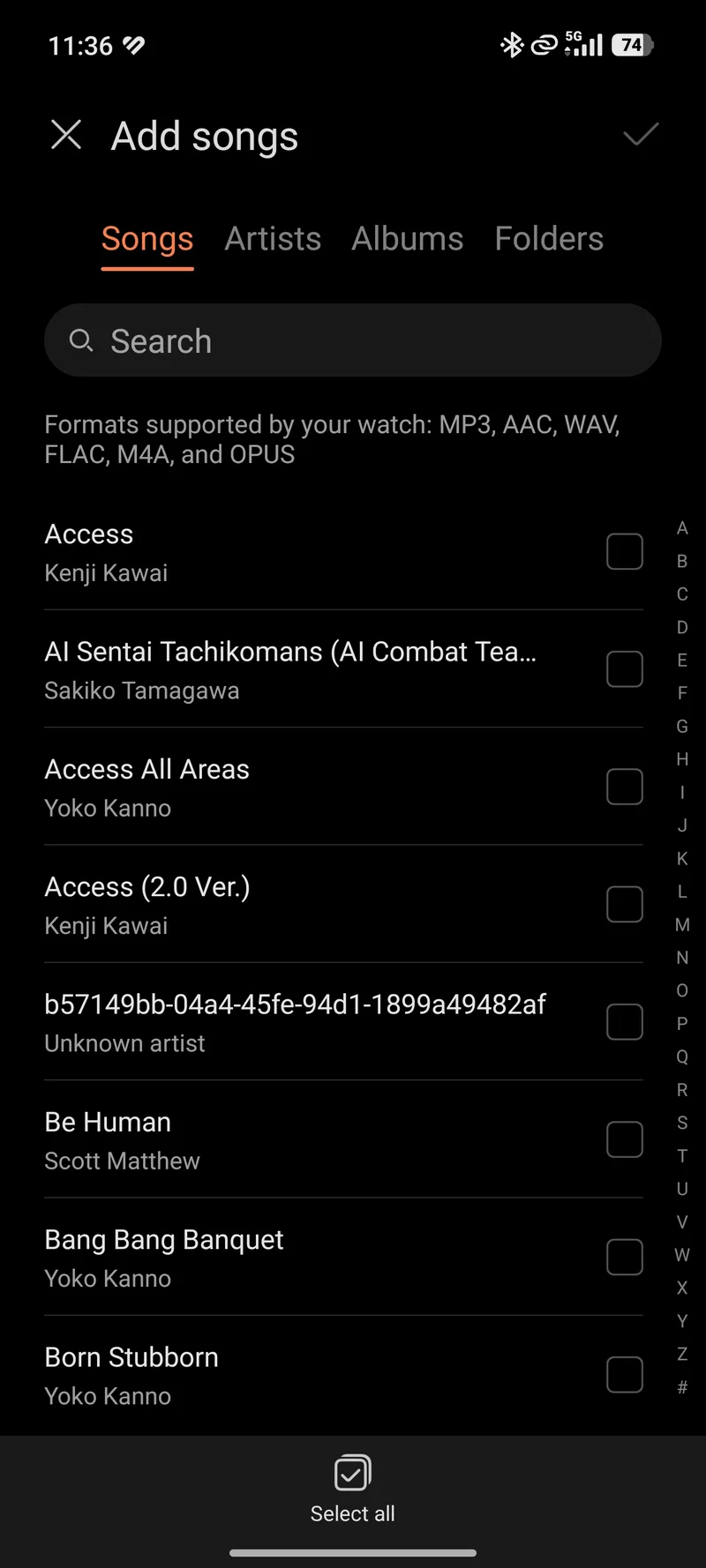Switch to the Artists tab

[273, 239]
